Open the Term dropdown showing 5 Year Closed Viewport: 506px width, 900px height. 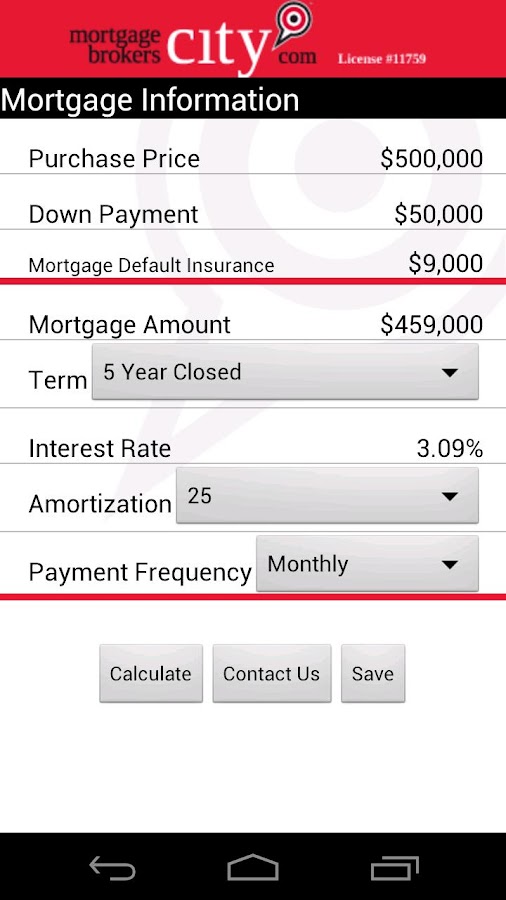point(285,372)
